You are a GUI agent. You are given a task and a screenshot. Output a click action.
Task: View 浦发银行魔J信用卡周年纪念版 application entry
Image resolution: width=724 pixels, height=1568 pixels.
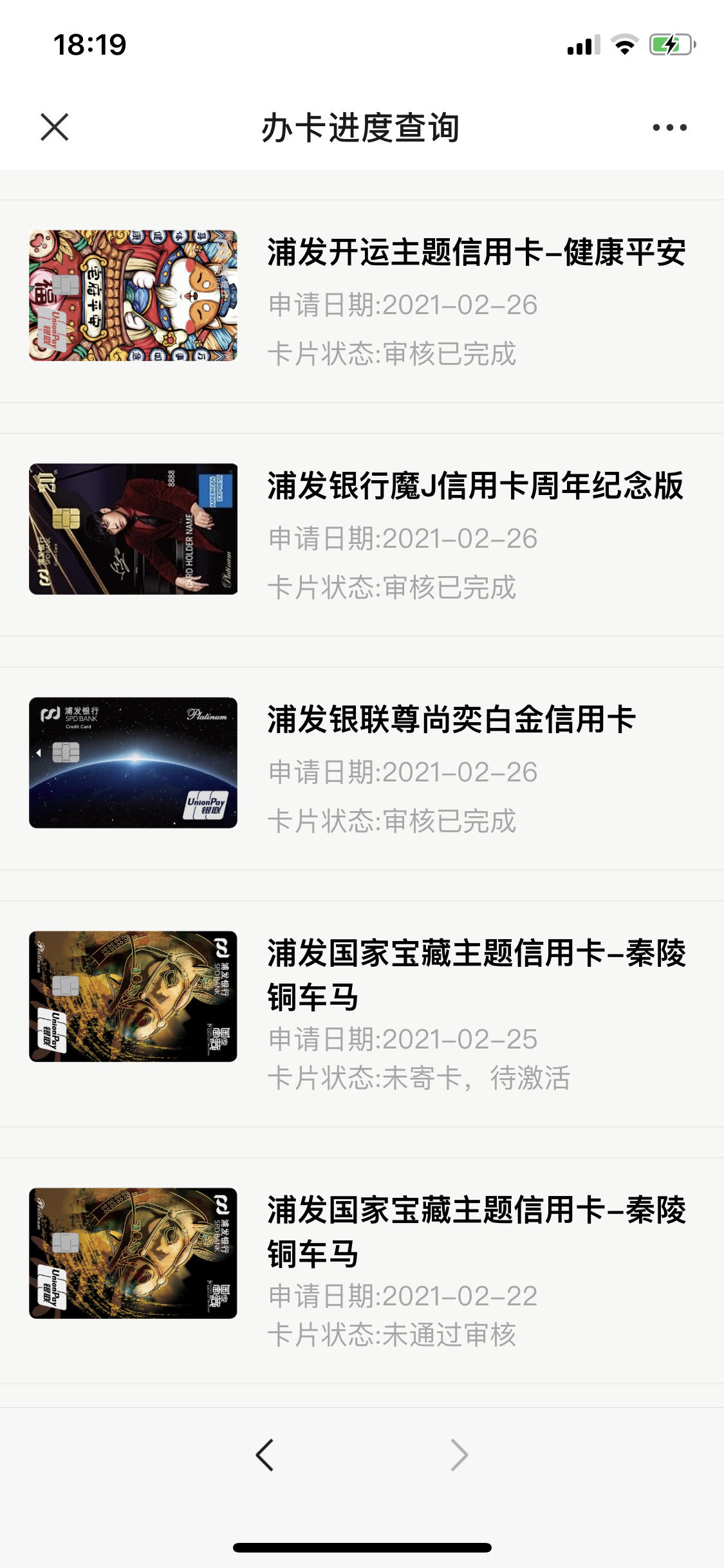[362, 535]
